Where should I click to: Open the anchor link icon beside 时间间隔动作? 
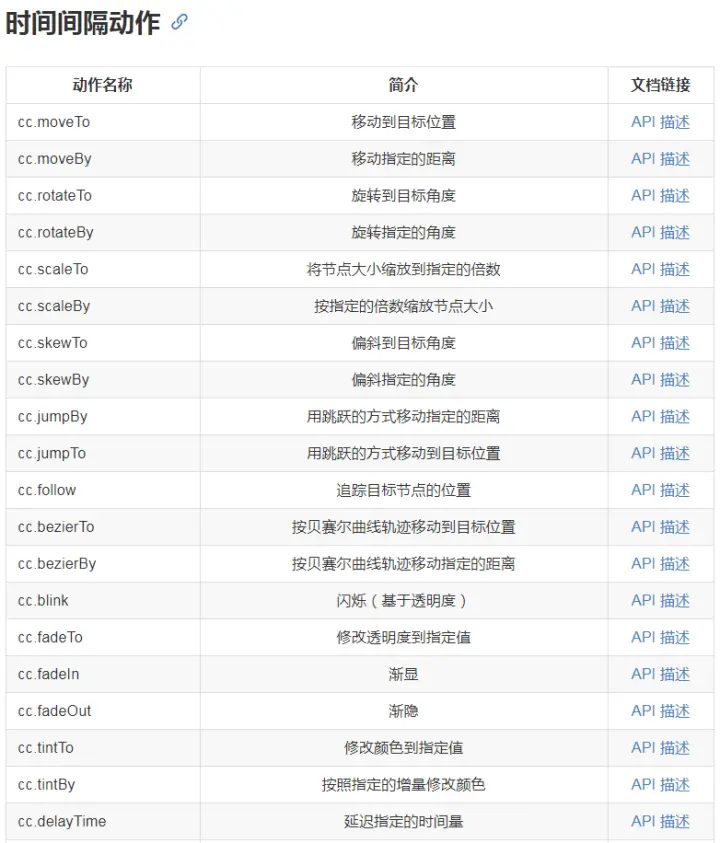tap(180, 22)
